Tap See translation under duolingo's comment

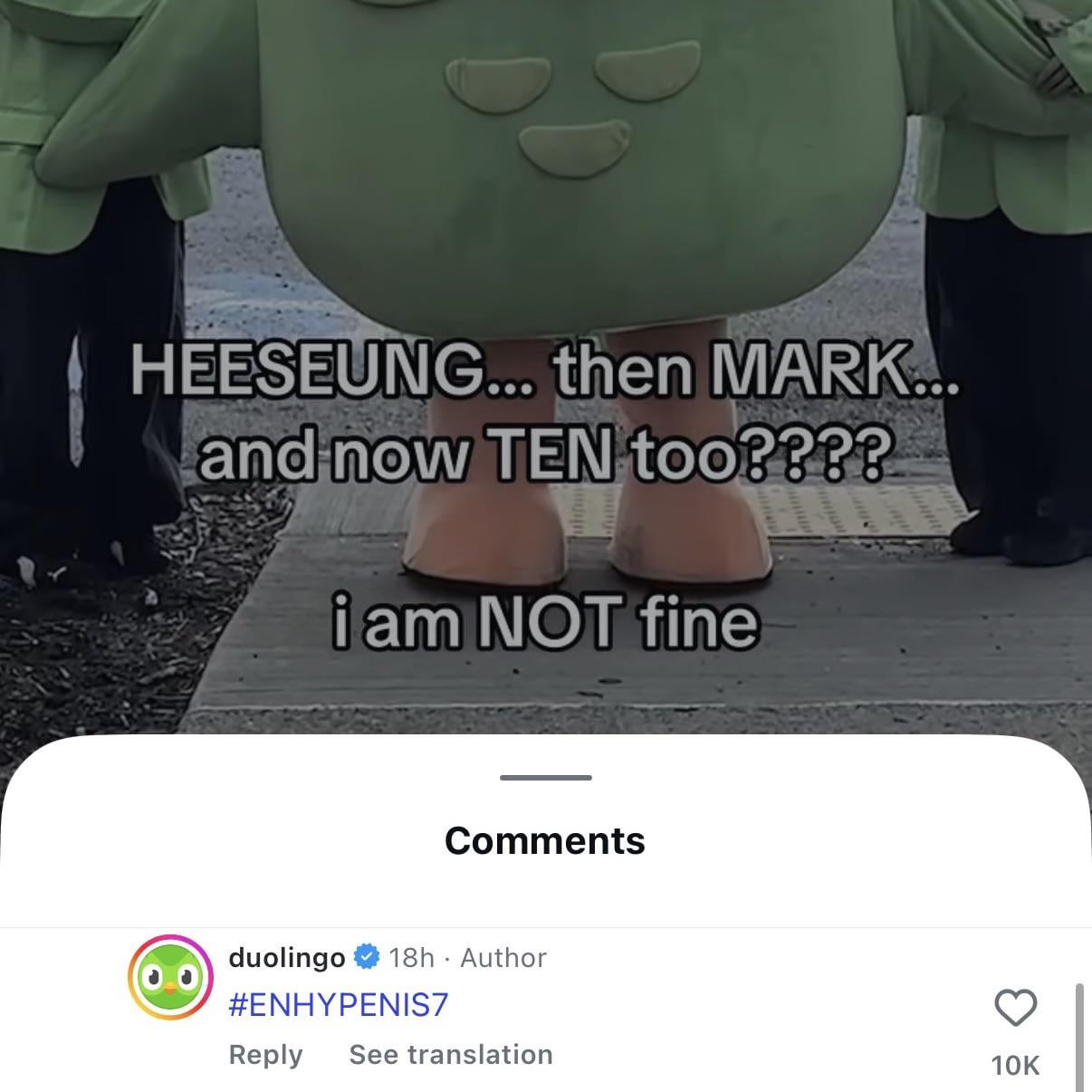pos(451,1055)
